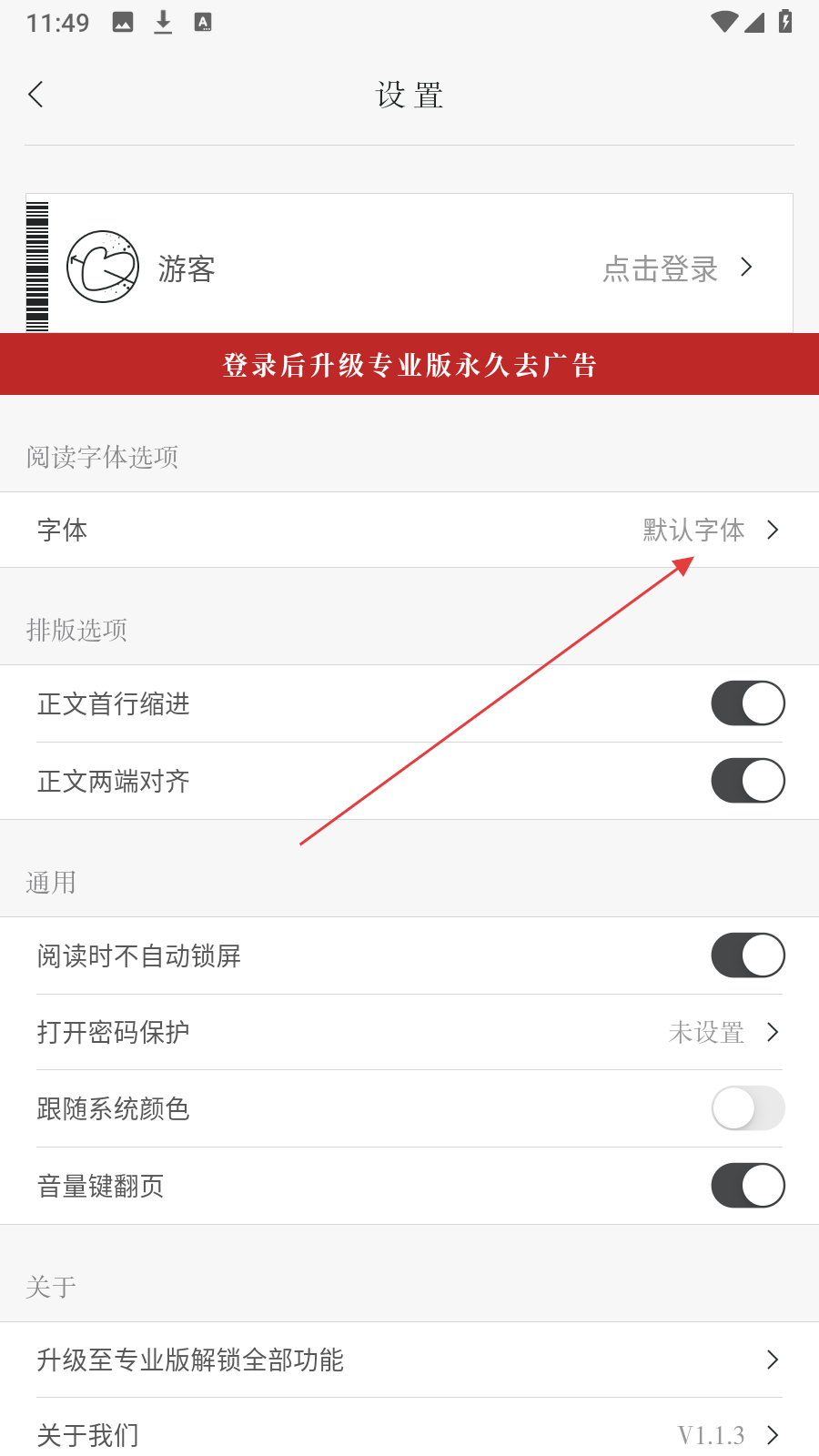Open the 字体 font selection row
Viewport: 819px width, 1456px height.
(x=409, y=530)
